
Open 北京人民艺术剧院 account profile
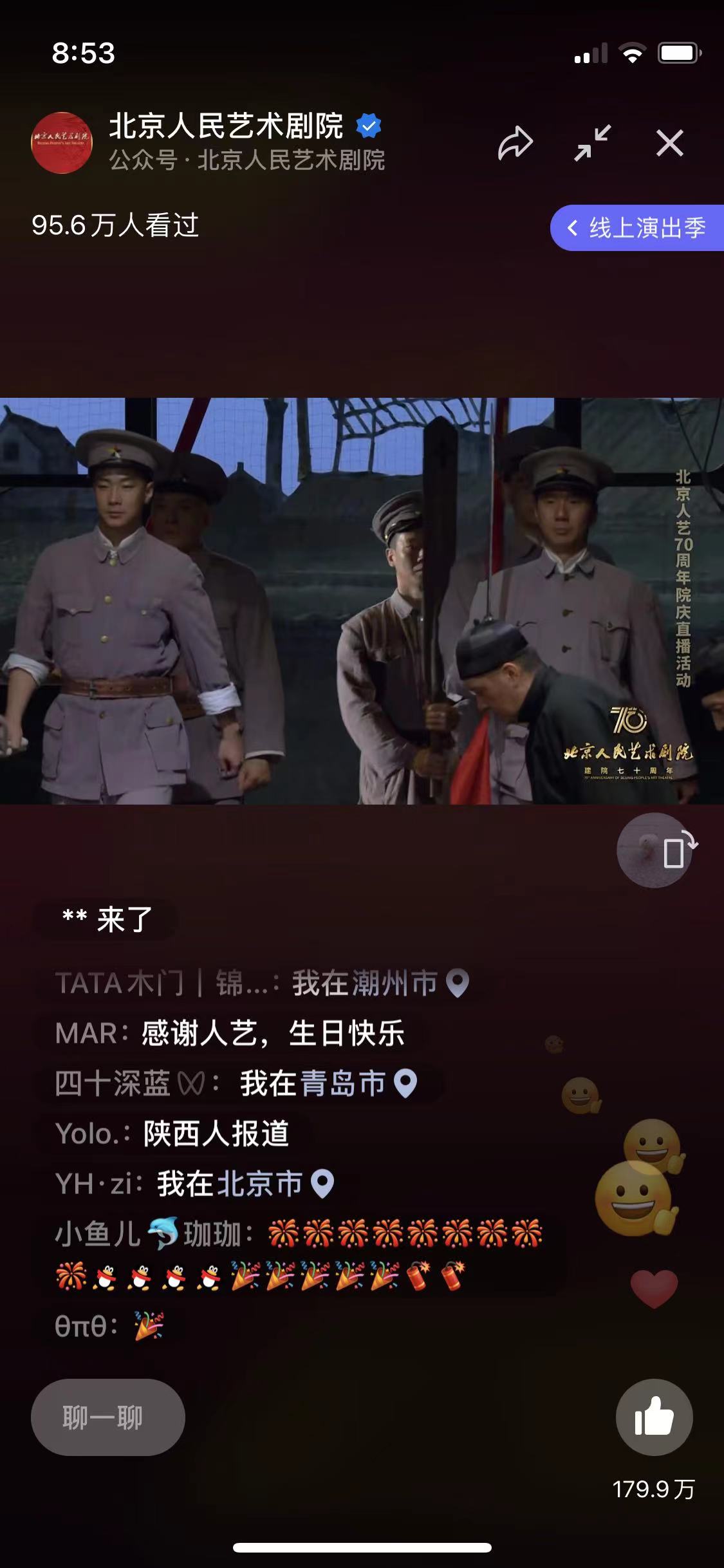point(62,143)
